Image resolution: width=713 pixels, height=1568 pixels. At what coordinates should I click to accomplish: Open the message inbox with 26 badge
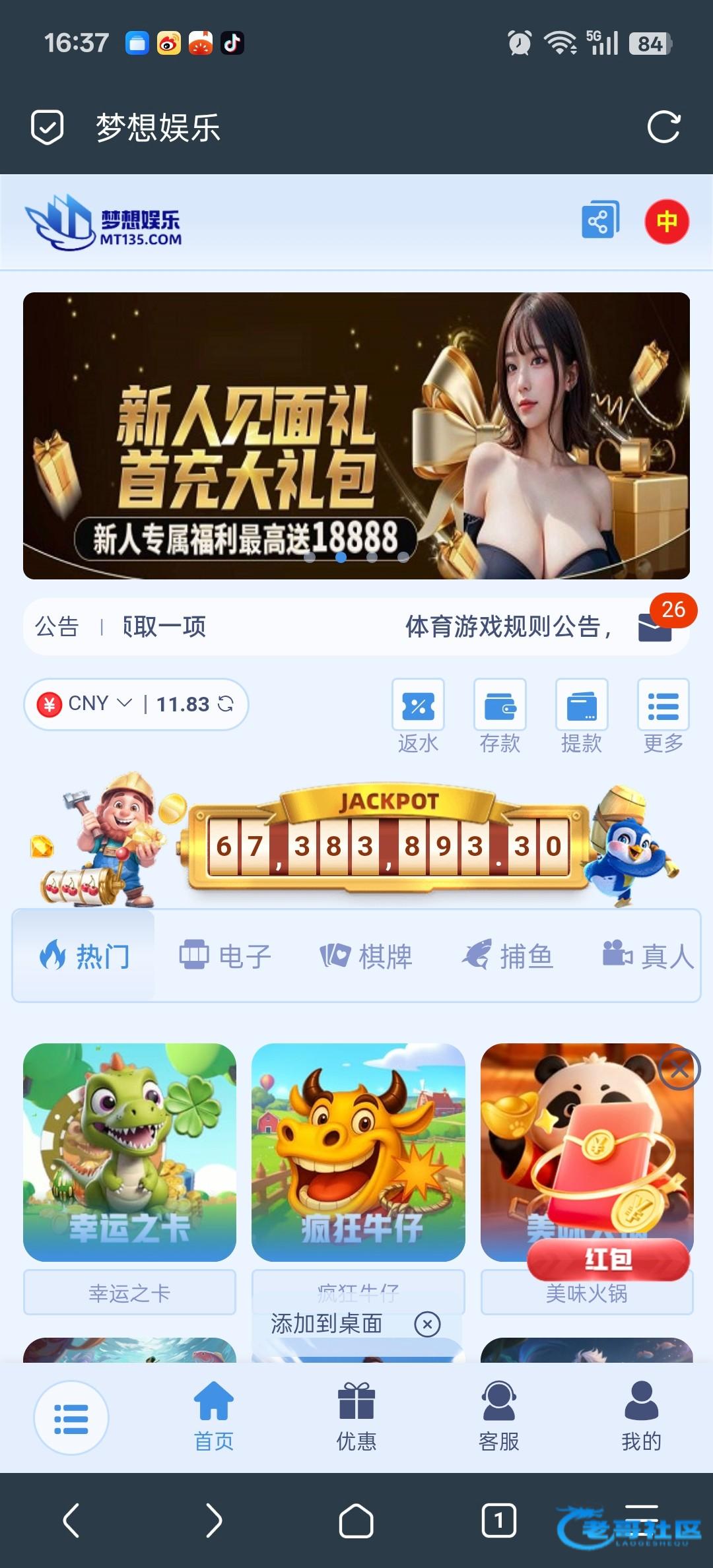pos(656,626)
